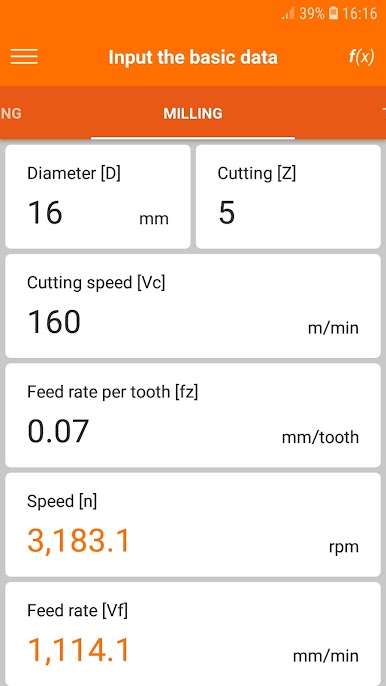Change the Cutting speed [Vc] value
The width and height of the screenshot is (386, 686).
pyautogui.click(x=193, y=306)
